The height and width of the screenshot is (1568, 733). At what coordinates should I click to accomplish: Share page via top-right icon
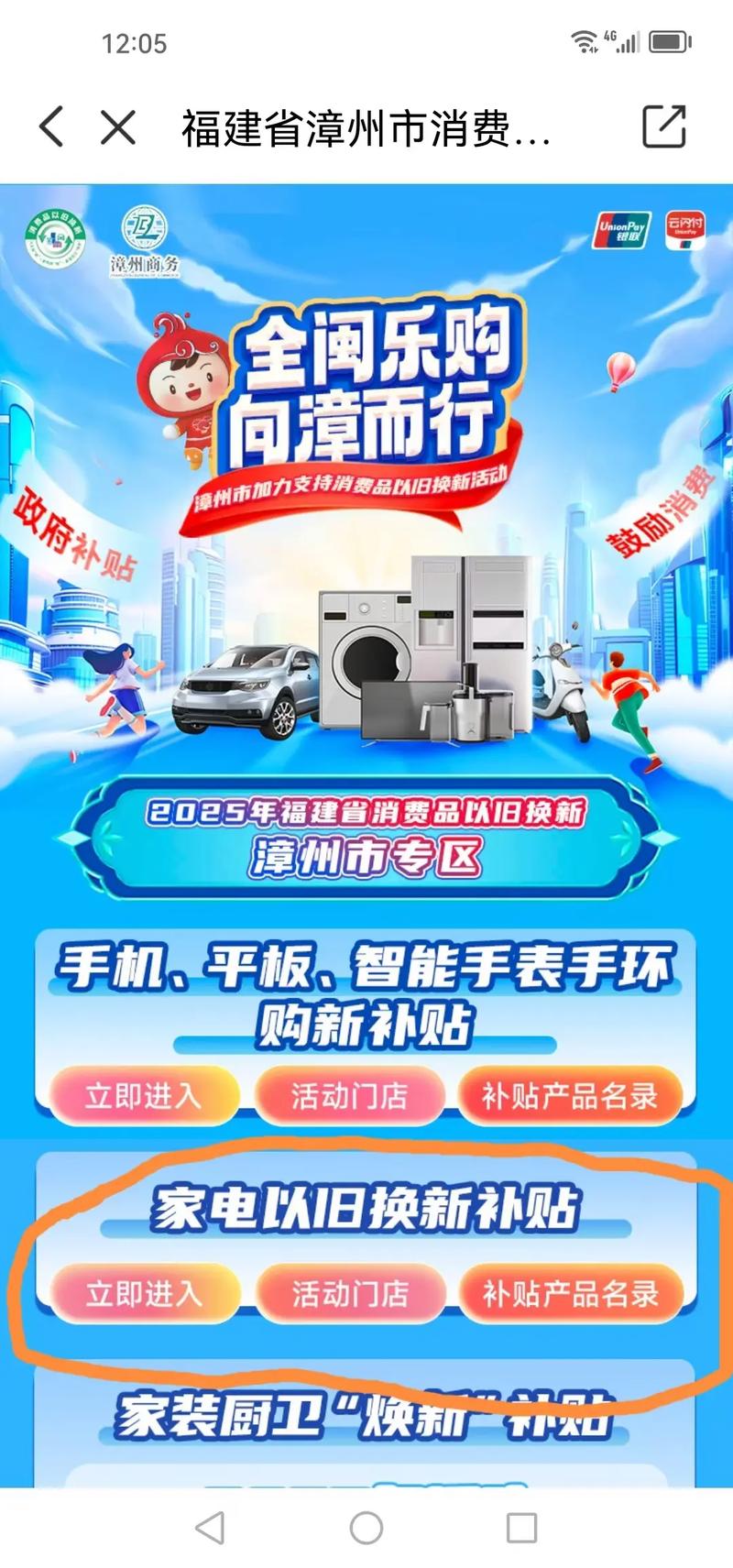[x=663, y=126]
